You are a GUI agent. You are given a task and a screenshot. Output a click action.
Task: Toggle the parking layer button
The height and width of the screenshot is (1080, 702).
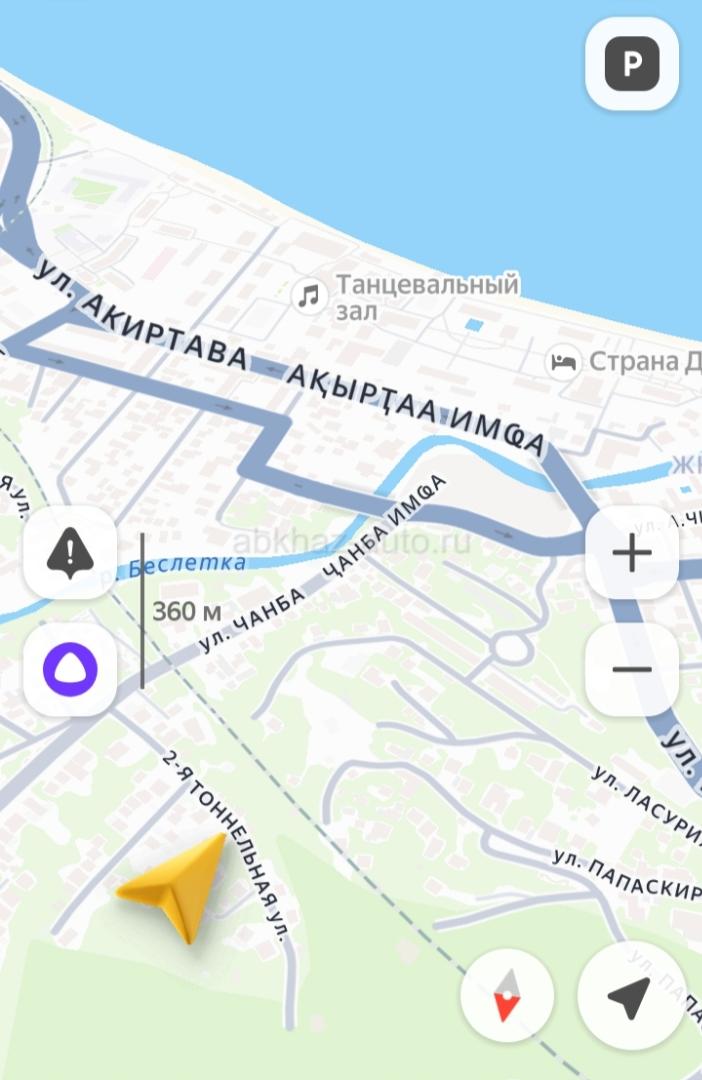[632, 65]
